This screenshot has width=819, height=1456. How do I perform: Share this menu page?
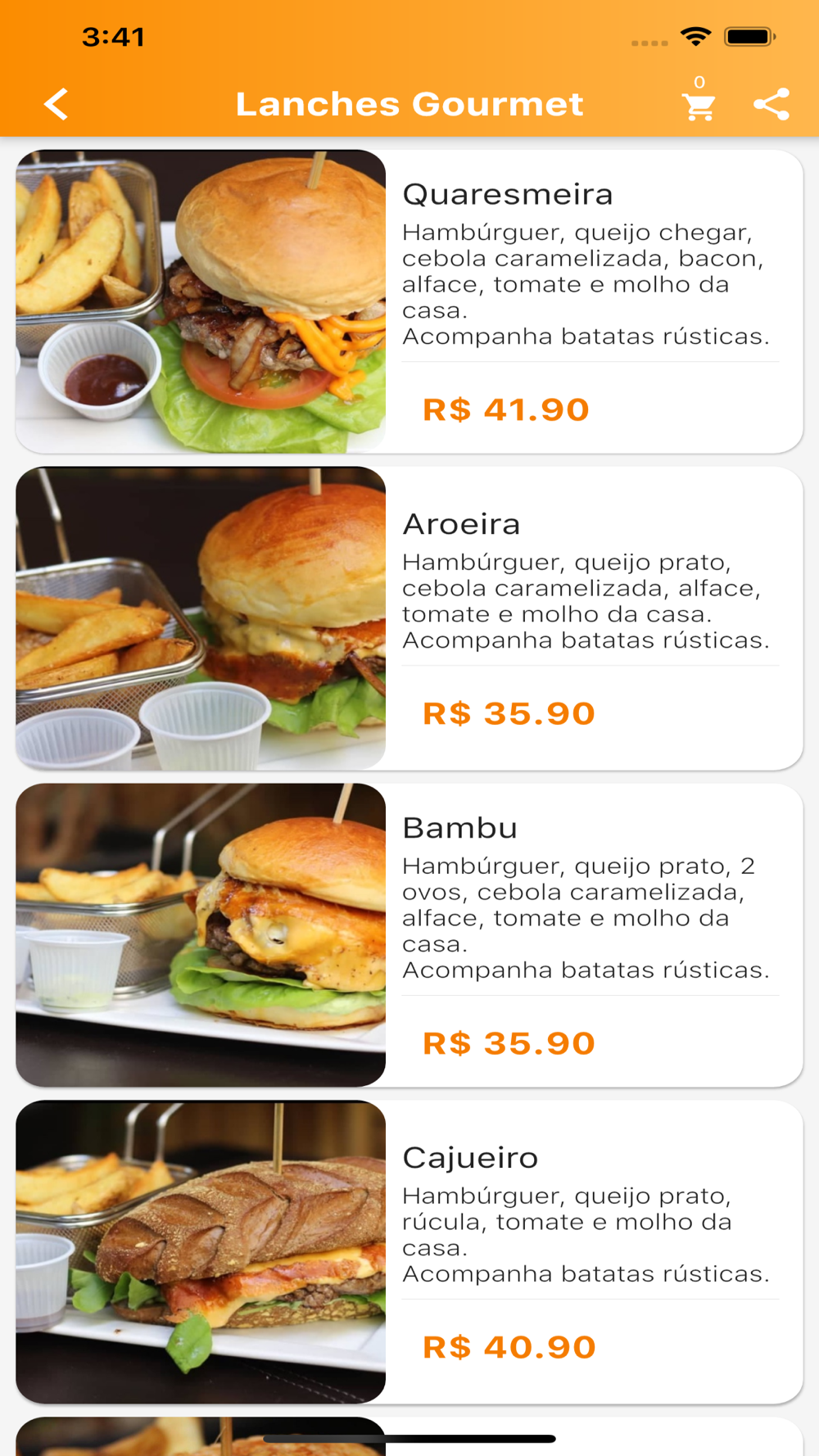click(771, 105)
